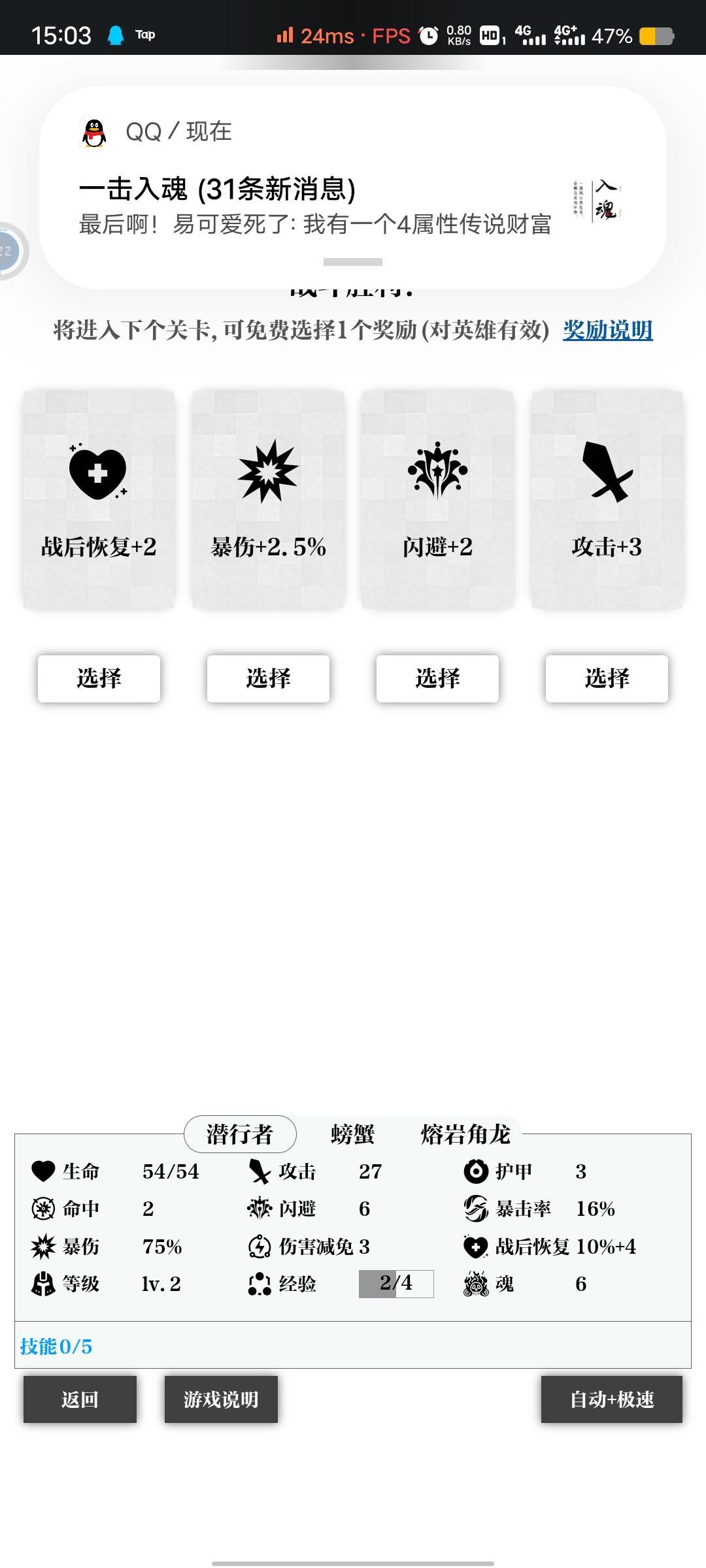The height and width of the screenshot is (1568, 706).
Task: Open the 技能0/5 skills row
Action: (353, 1346)
